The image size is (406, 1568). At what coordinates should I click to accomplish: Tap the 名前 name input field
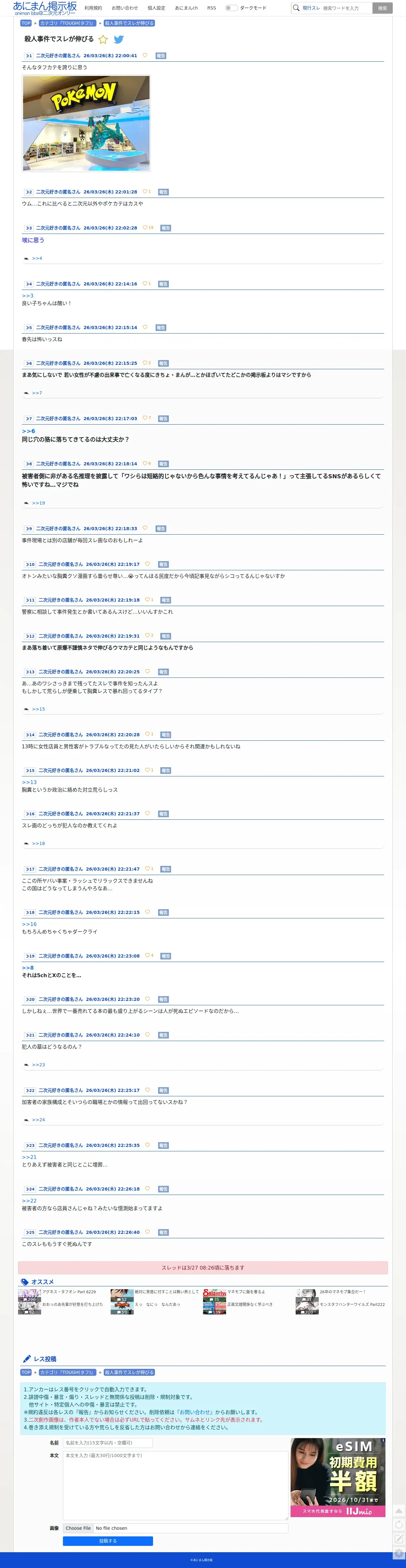[x=108, y=1442]
